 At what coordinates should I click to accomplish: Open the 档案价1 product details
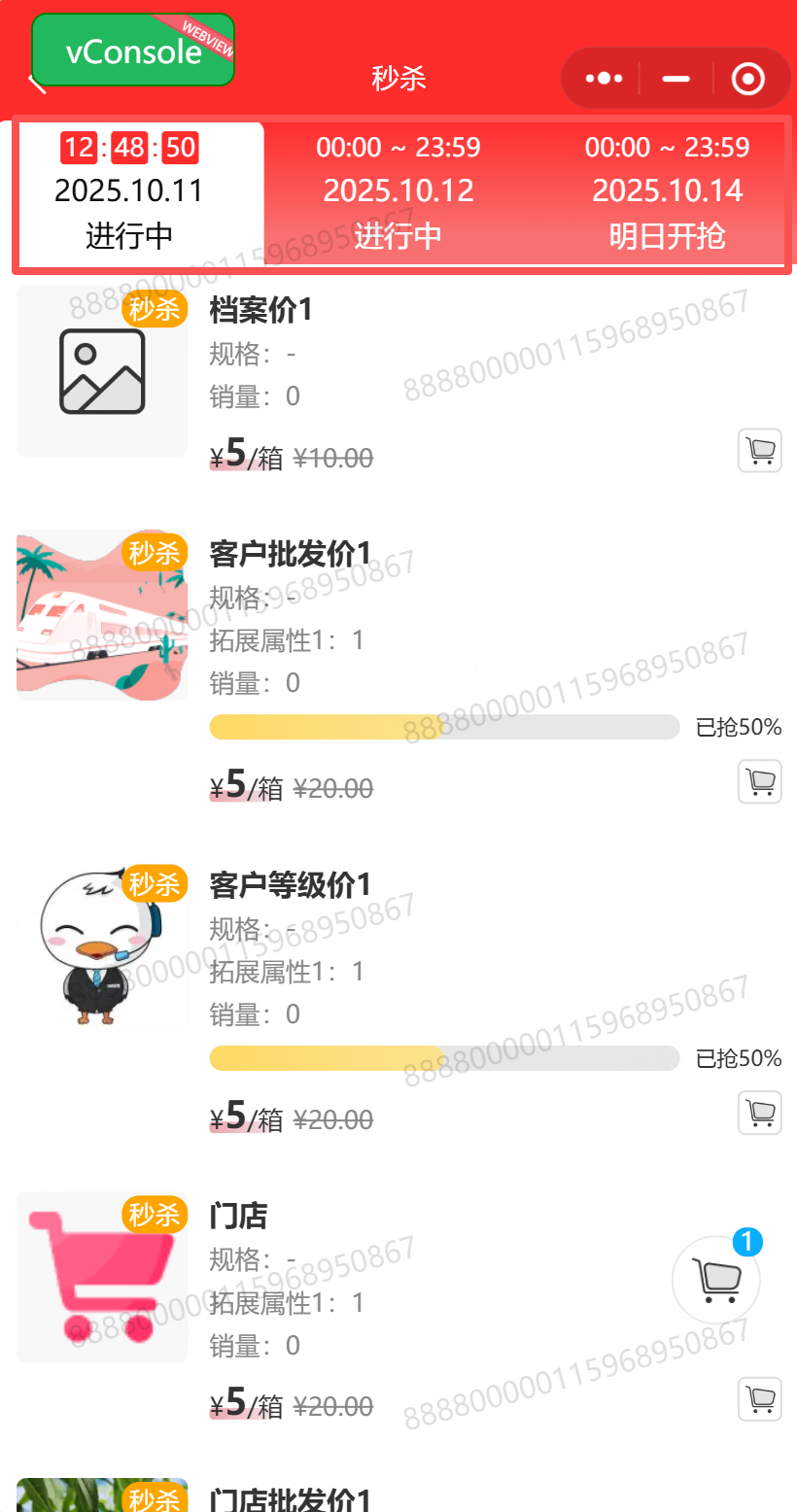point(260,311)
